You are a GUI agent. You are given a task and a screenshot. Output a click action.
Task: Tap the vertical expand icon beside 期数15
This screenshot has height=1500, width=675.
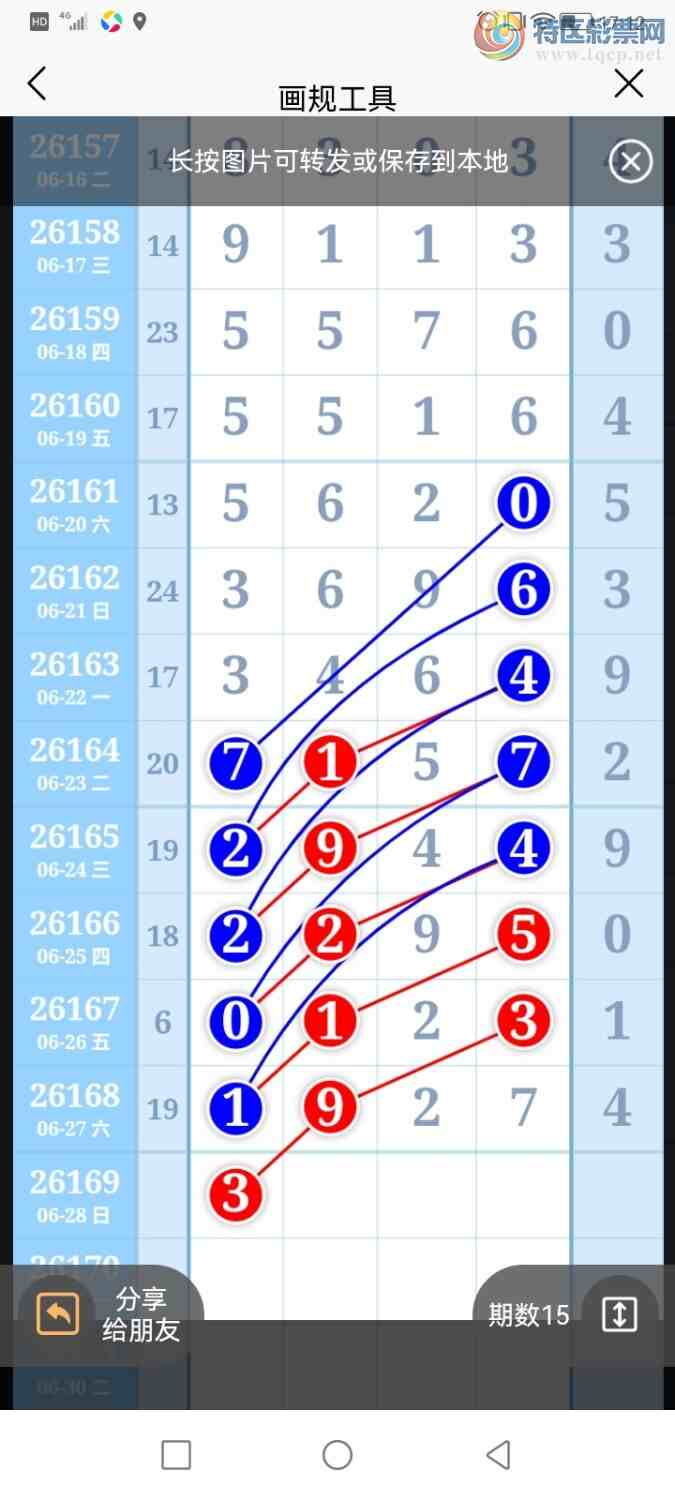[619, 1314]
